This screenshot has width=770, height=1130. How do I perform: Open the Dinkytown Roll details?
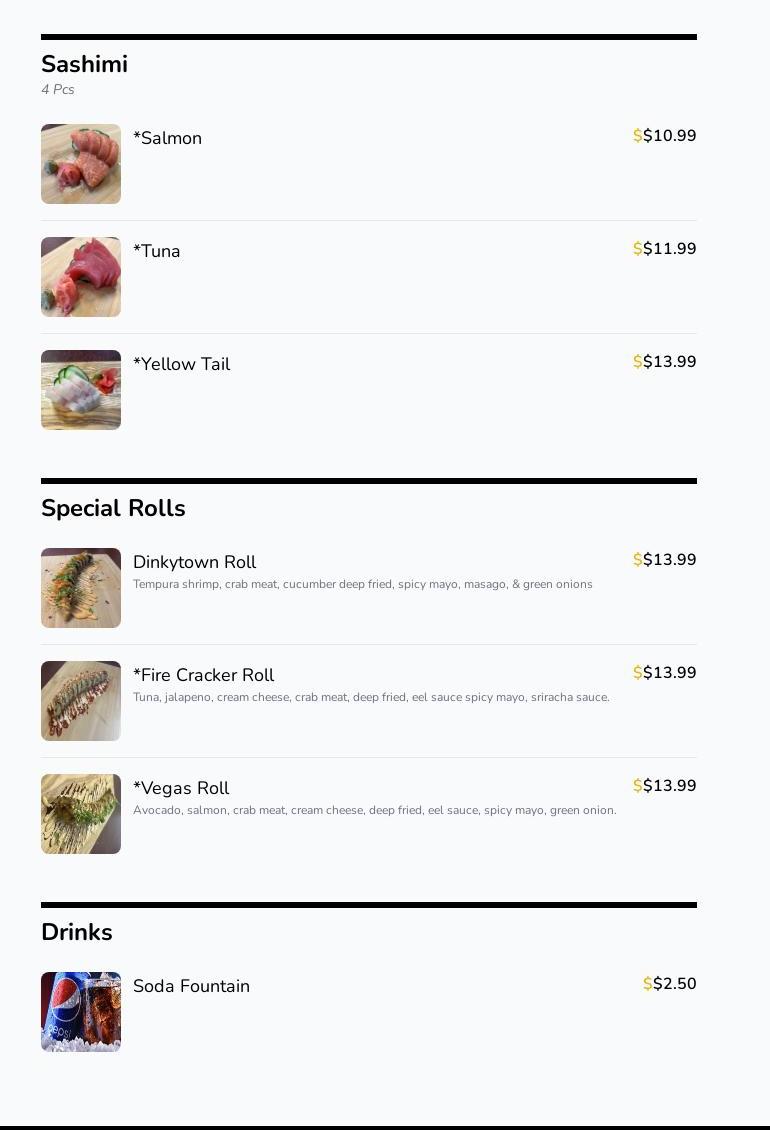click(x=195, y=563)
